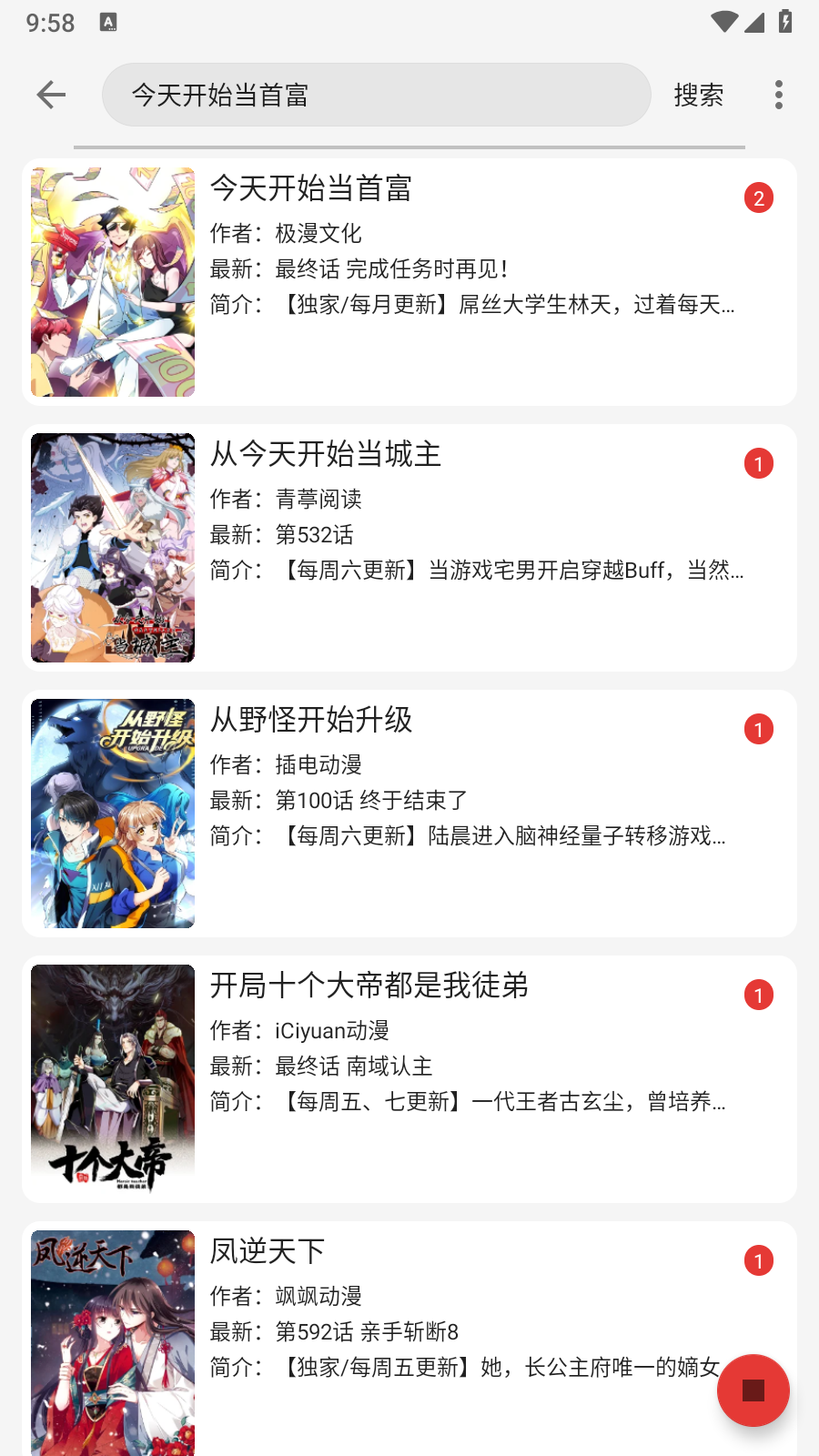Tap the badge on 凤逆天下

coord(759,1261)
